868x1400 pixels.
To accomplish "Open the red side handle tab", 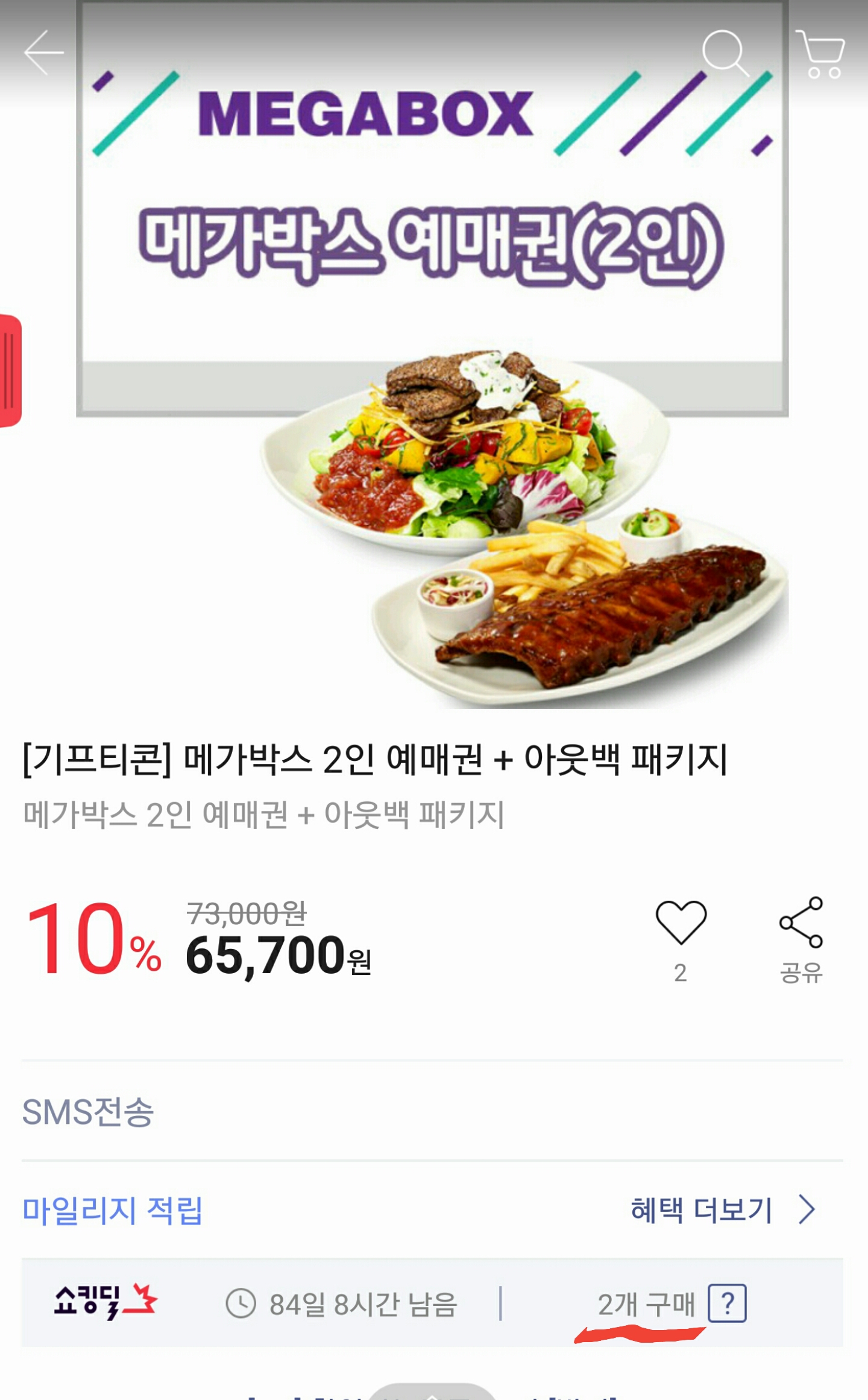I will pos(10,371).
